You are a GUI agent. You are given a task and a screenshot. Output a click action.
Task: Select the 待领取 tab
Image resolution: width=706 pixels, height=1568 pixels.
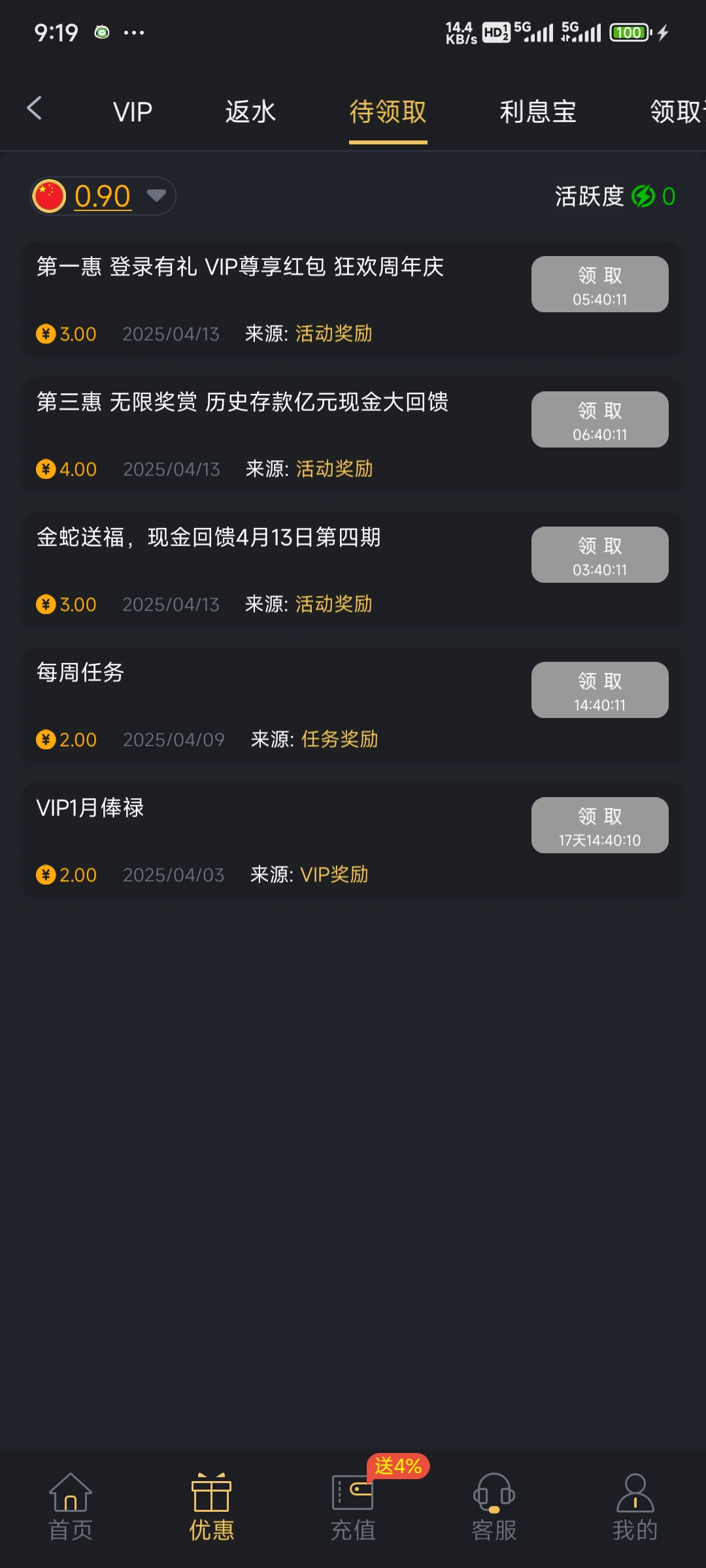coord(388,112)
